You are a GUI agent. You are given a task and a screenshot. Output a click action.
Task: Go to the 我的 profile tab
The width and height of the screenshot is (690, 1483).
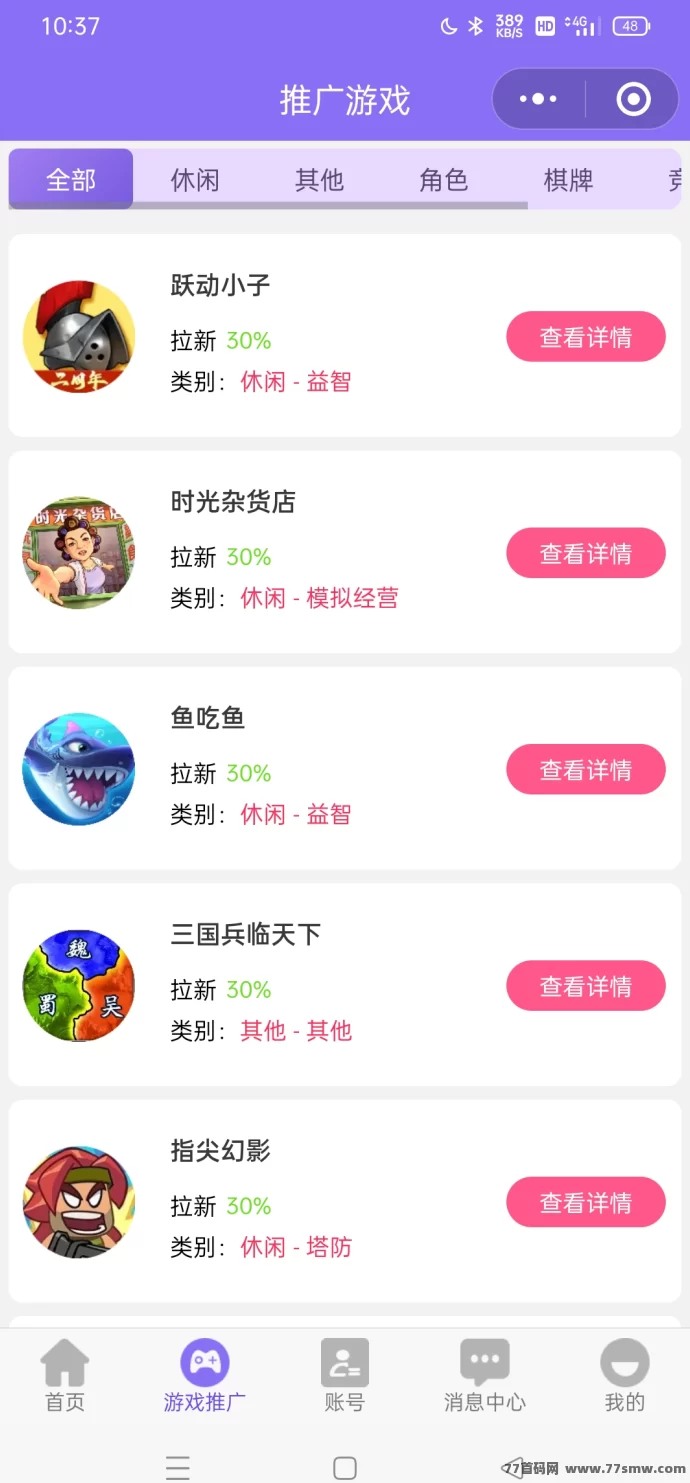tap(625, 1376)
